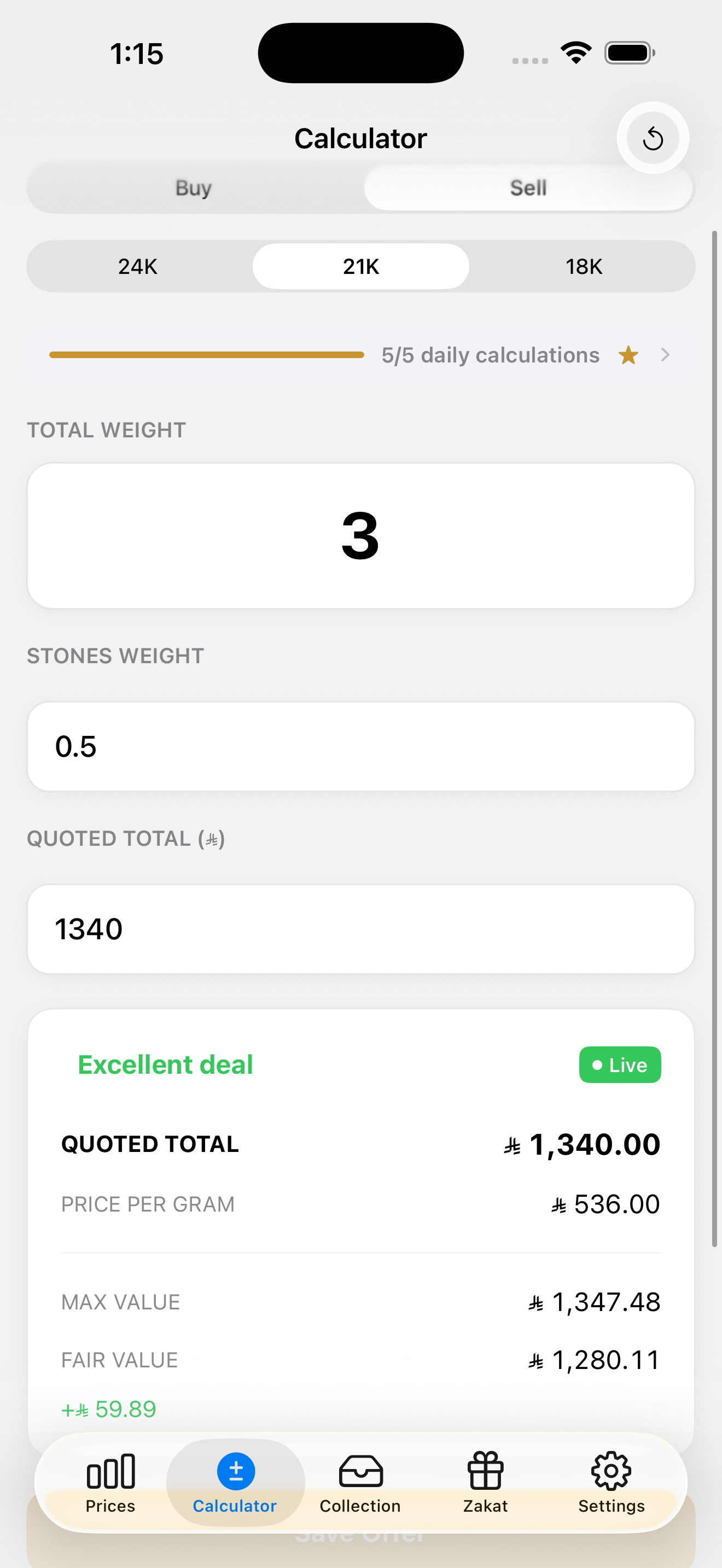This screenshot has height=1568, width=722.
Task: Select the 24K karat option
Action: 138,266
